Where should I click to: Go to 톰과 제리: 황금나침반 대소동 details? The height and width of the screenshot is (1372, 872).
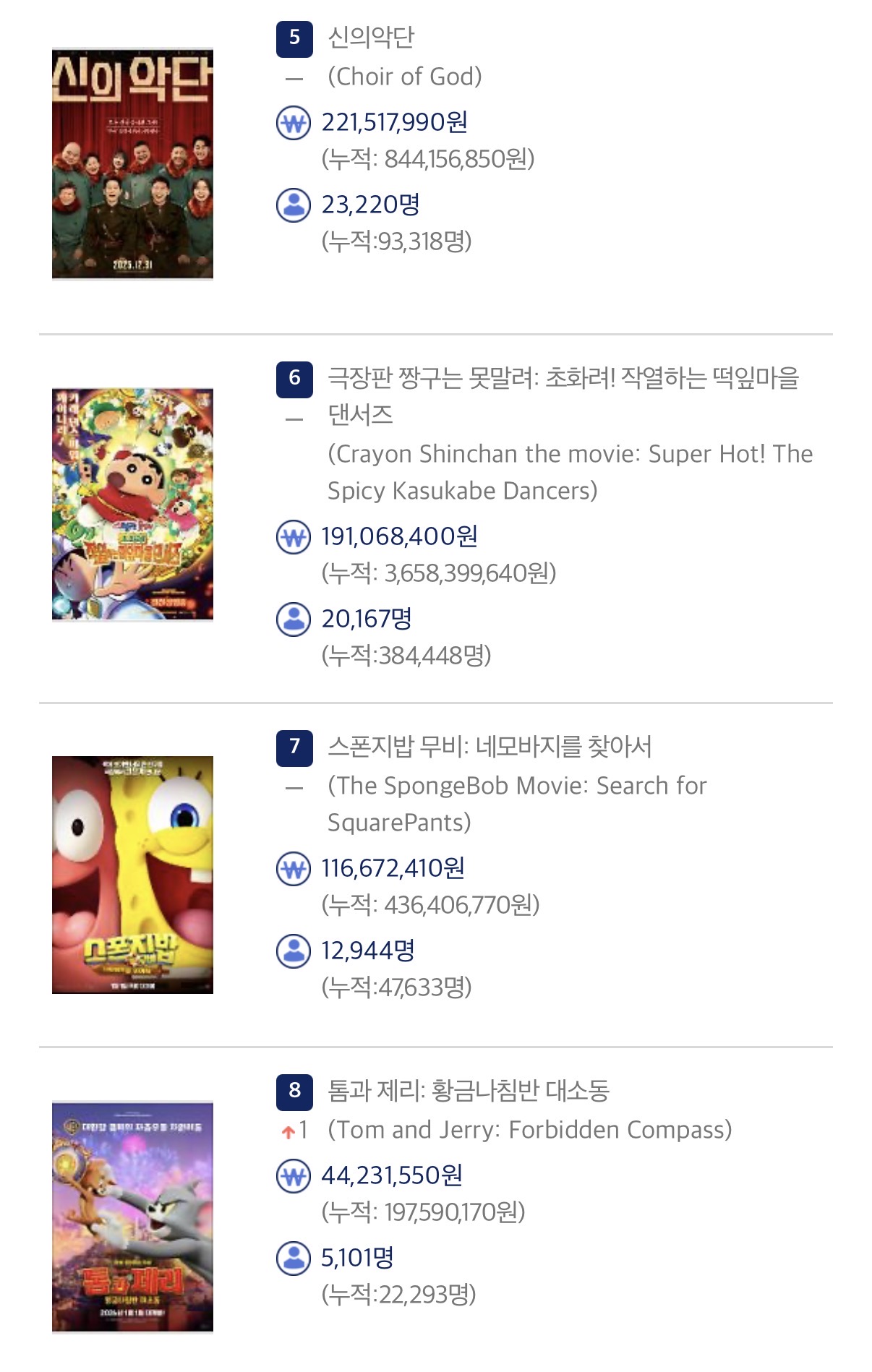469,1091
